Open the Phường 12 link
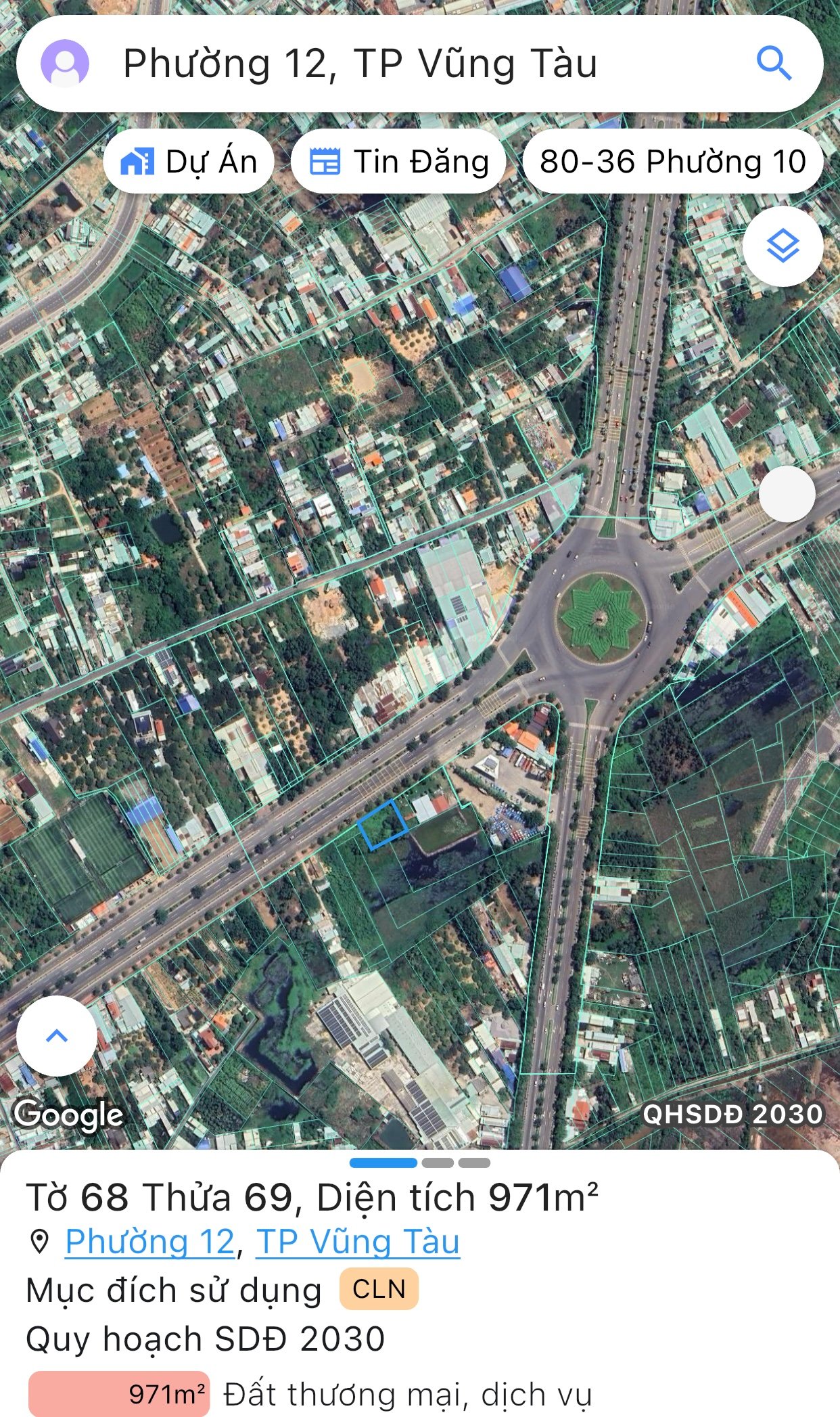 (x=149, y=1242)
